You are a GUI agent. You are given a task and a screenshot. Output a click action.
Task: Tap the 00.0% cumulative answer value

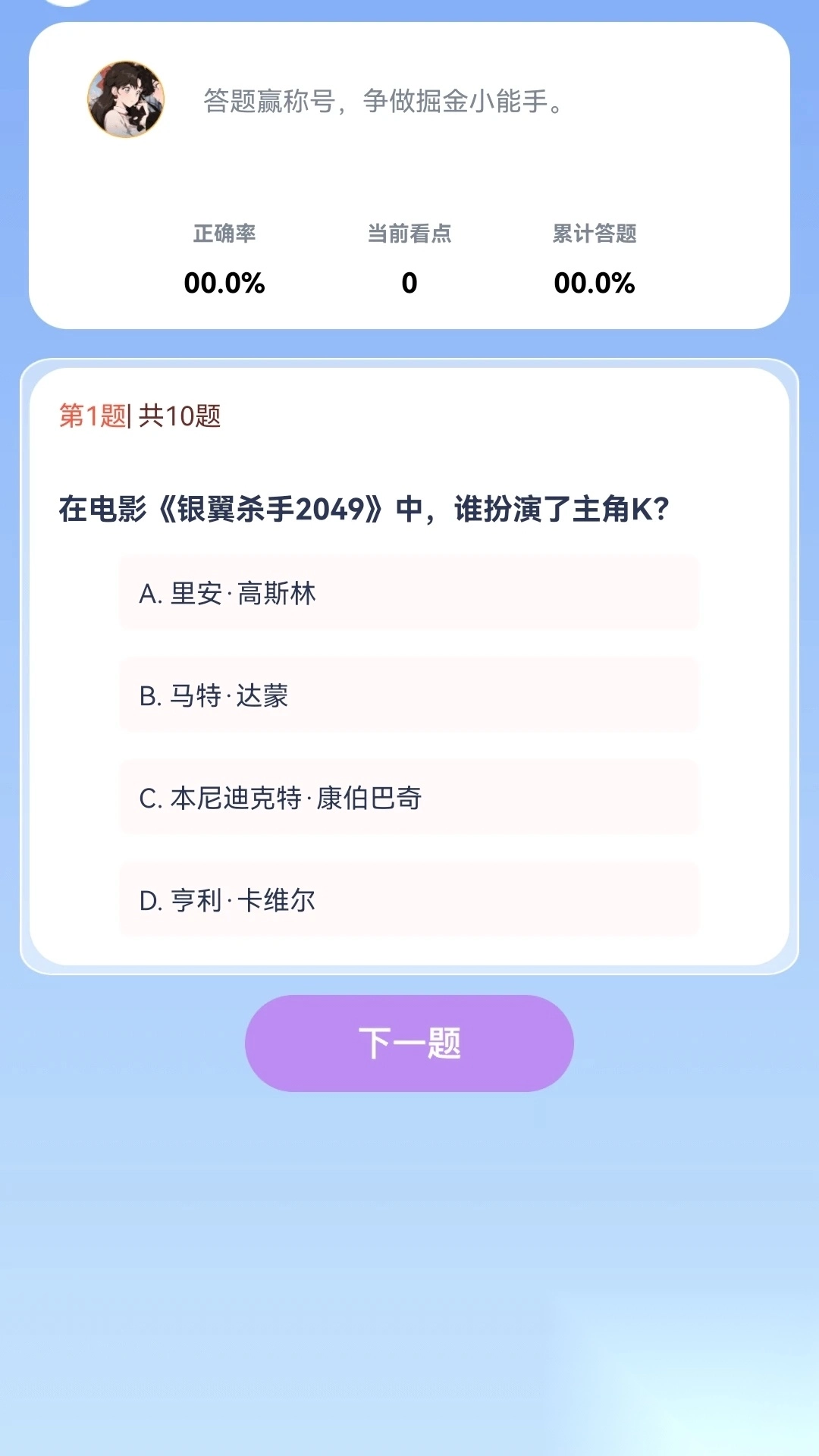(x=592, y=284)
